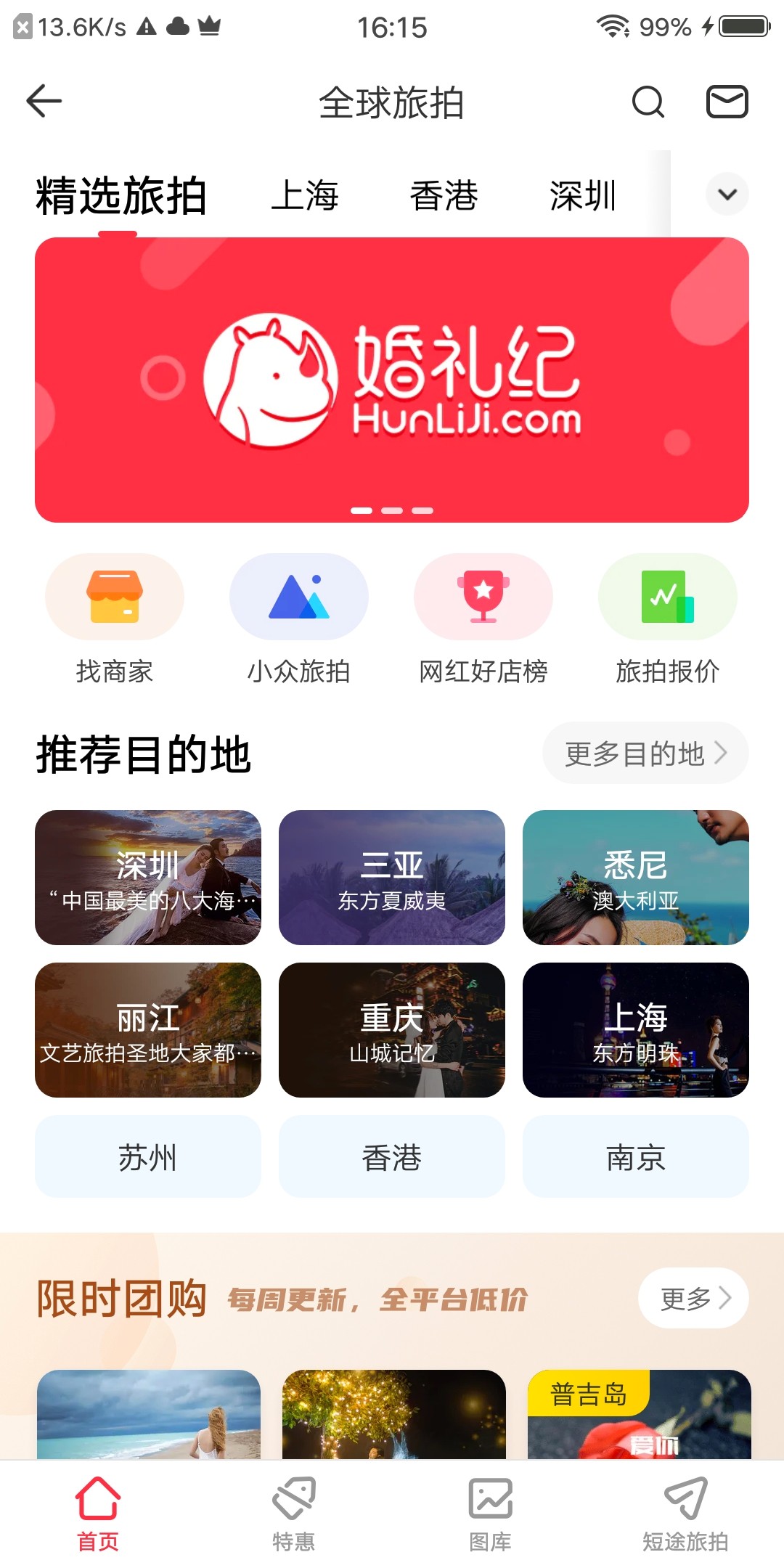This screenshot has height=1568, width=784.
Task: Expand the city tab dropdown arrow
Action: pos(727,195)
